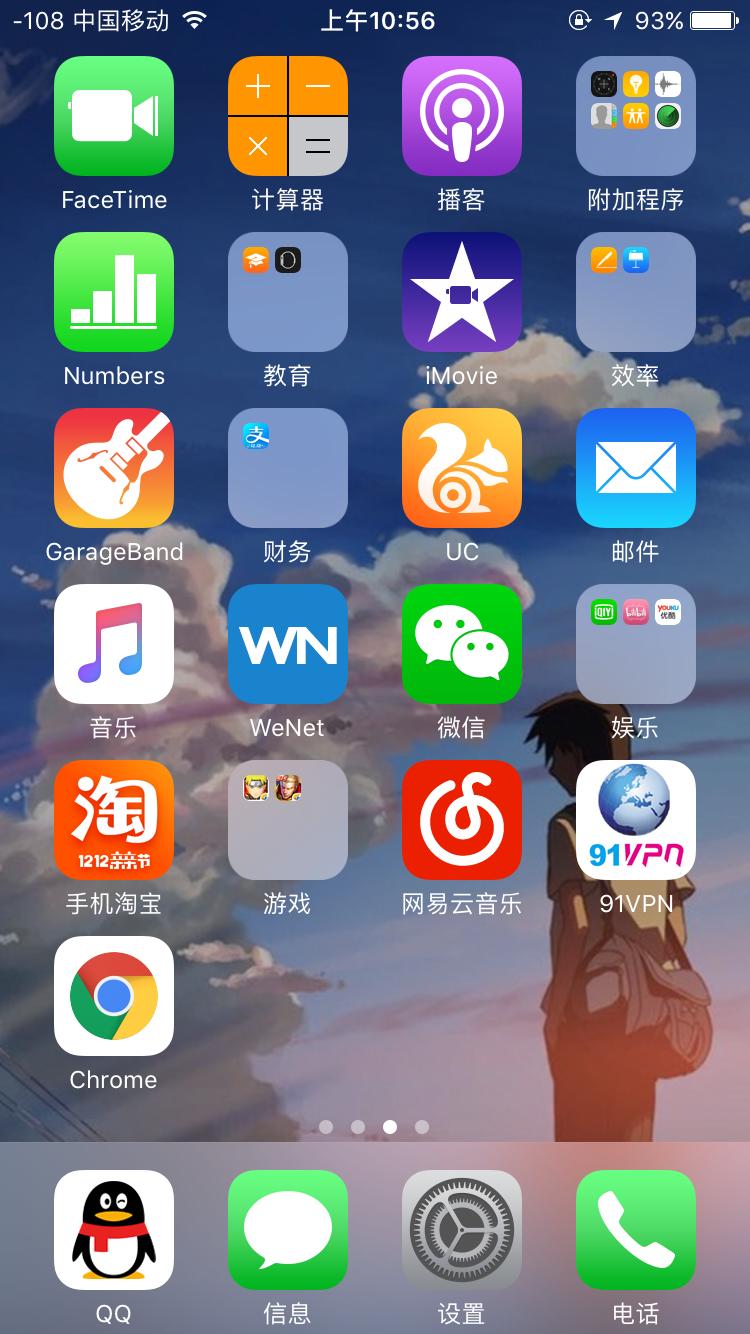Viewport: 750px width, 1334px height.
Task: Open WeNet
Action: (x=287, y=644)
